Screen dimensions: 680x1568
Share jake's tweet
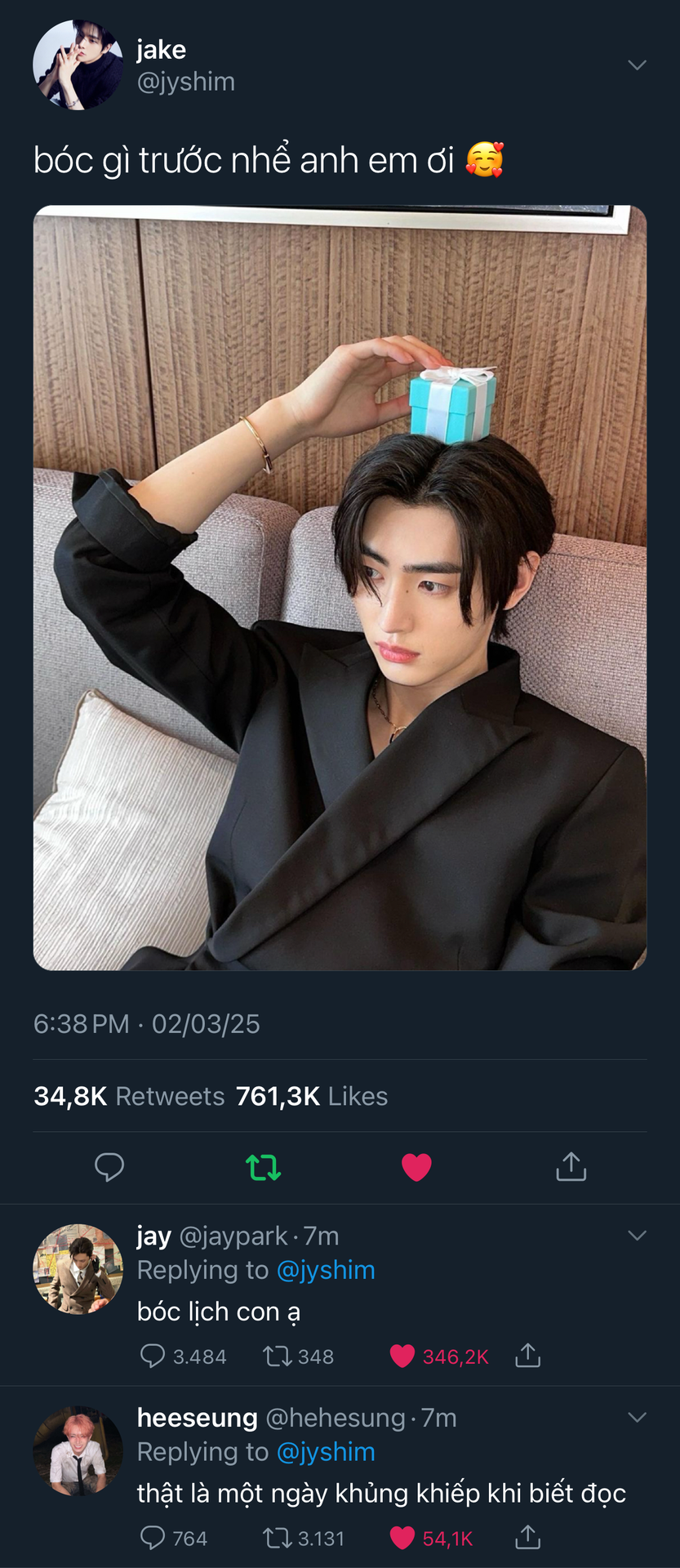tap(571, 1167)
